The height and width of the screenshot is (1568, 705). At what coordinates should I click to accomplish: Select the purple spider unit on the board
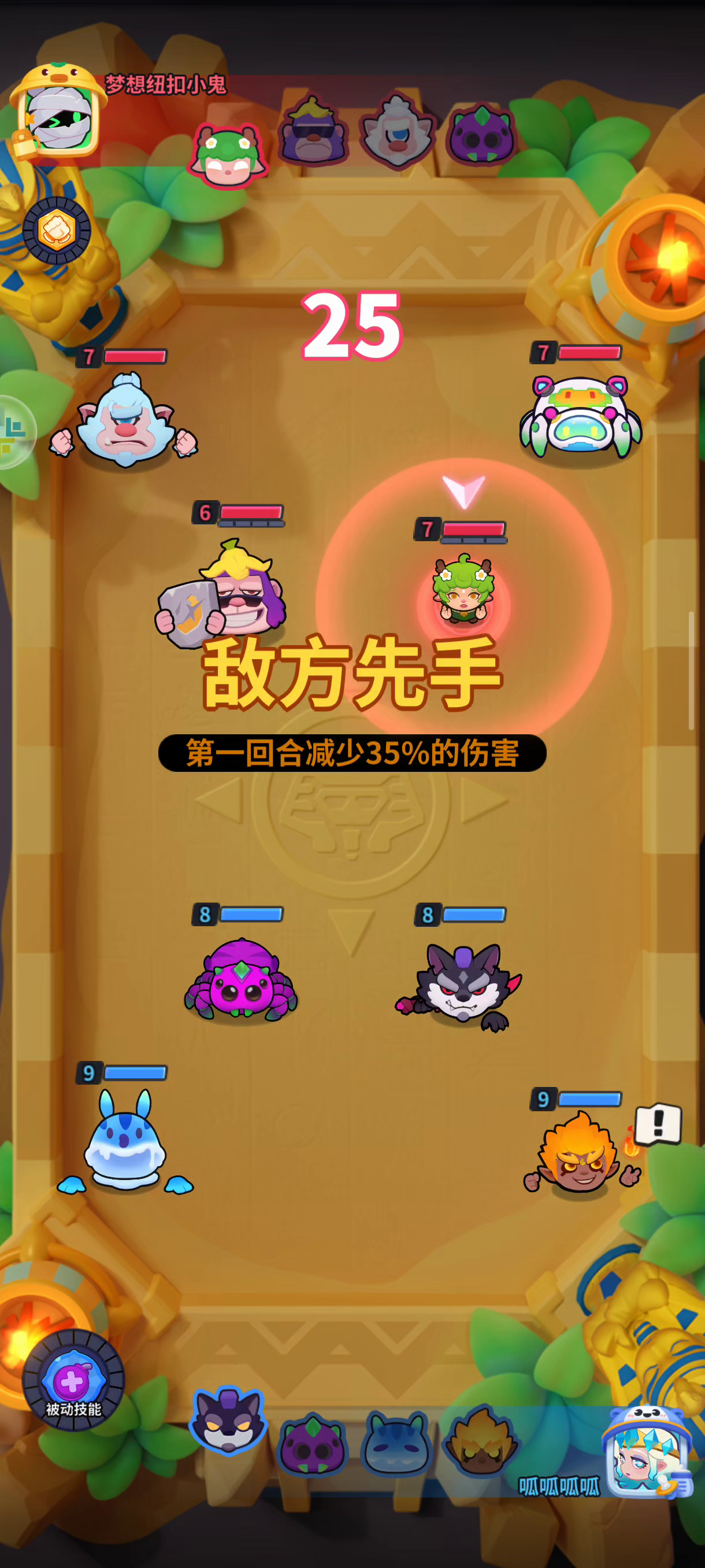pyautogui.click(x=242, y=979)
